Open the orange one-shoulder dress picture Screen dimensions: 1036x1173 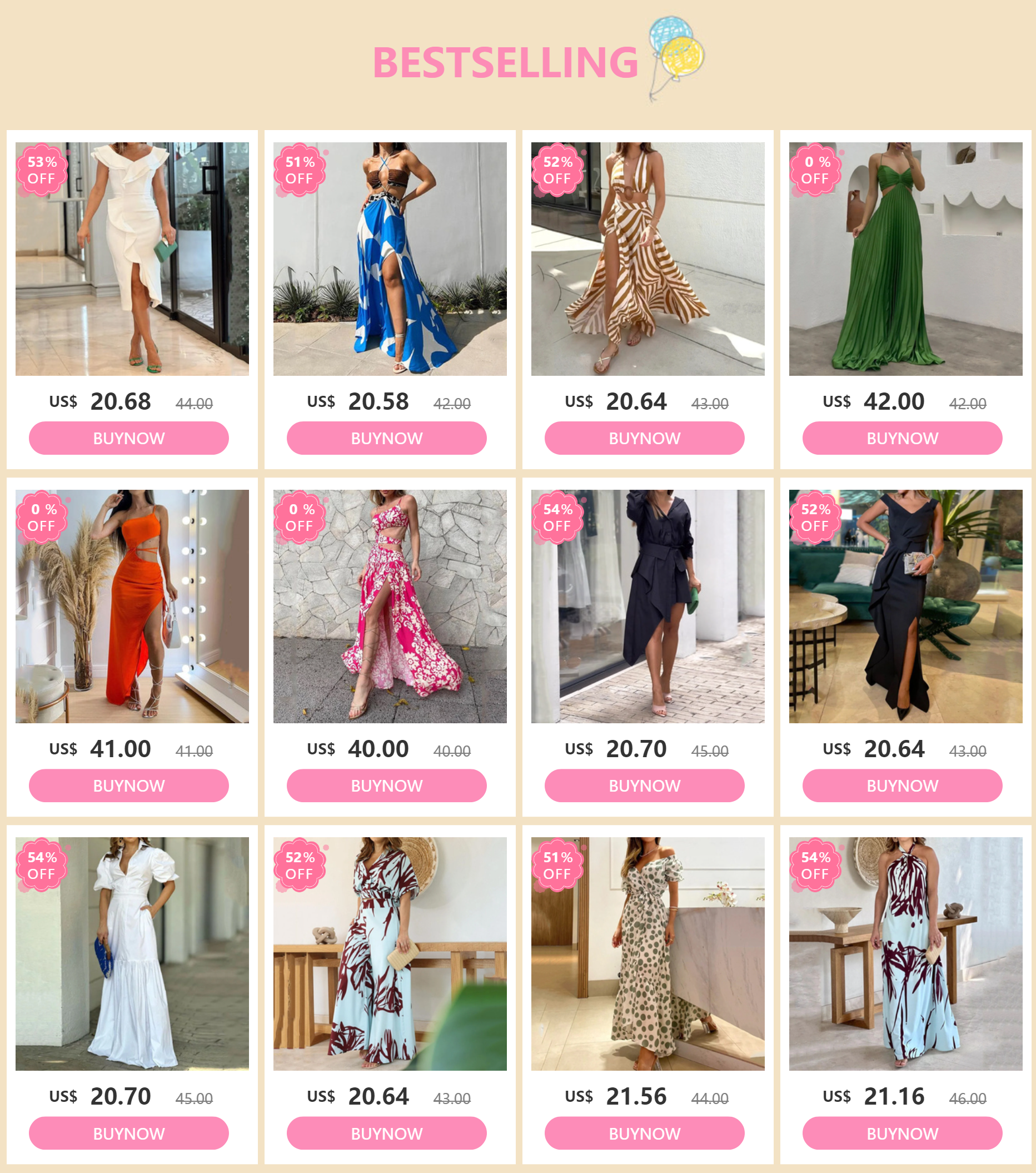pyautogui.click(x=132, y=606)
